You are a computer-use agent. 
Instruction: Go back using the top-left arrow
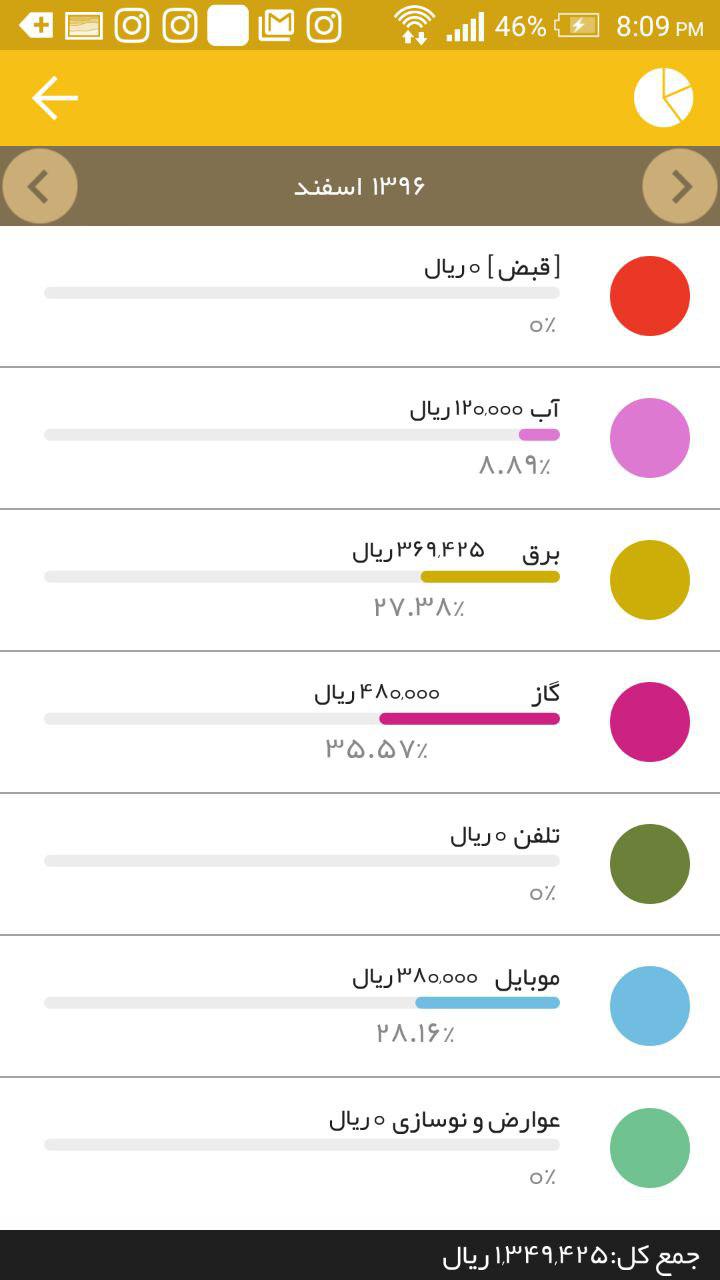55,98
